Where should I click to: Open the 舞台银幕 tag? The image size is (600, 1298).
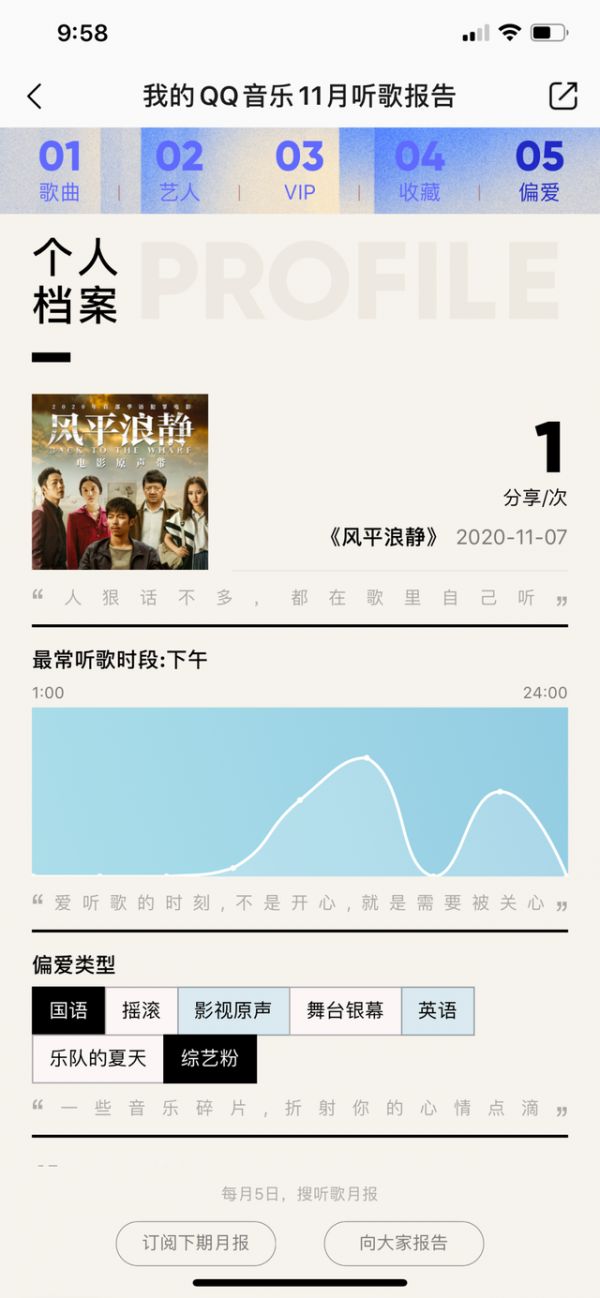345,1011
